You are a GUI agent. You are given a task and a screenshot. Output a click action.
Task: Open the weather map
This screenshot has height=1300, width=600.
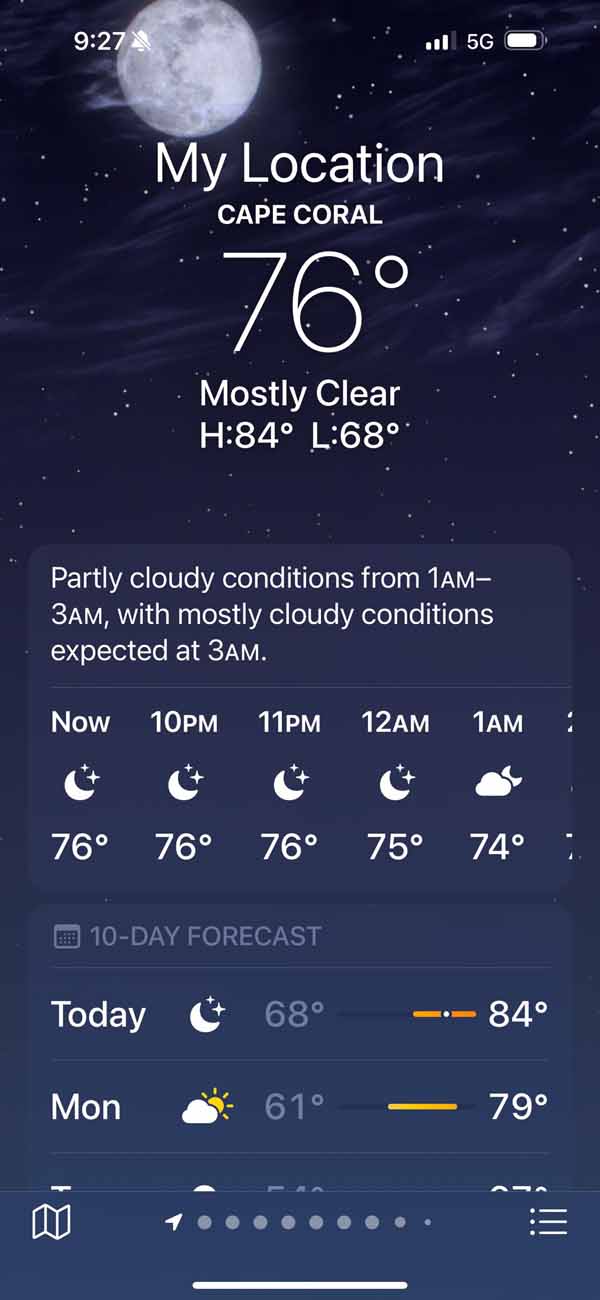[51, 1221]
